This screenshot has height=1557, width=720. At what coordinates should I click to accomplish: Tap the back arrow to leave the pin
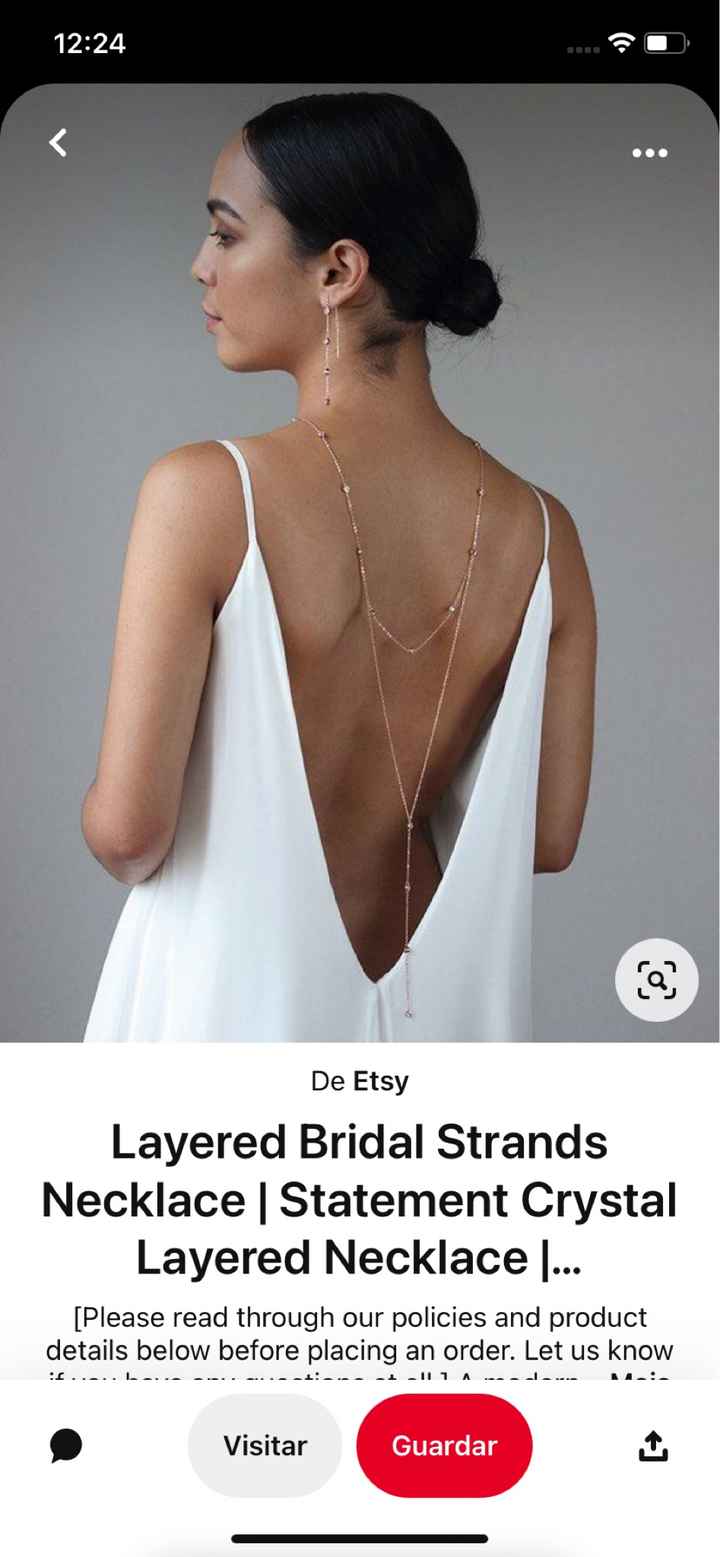click(x=57, y=143)
